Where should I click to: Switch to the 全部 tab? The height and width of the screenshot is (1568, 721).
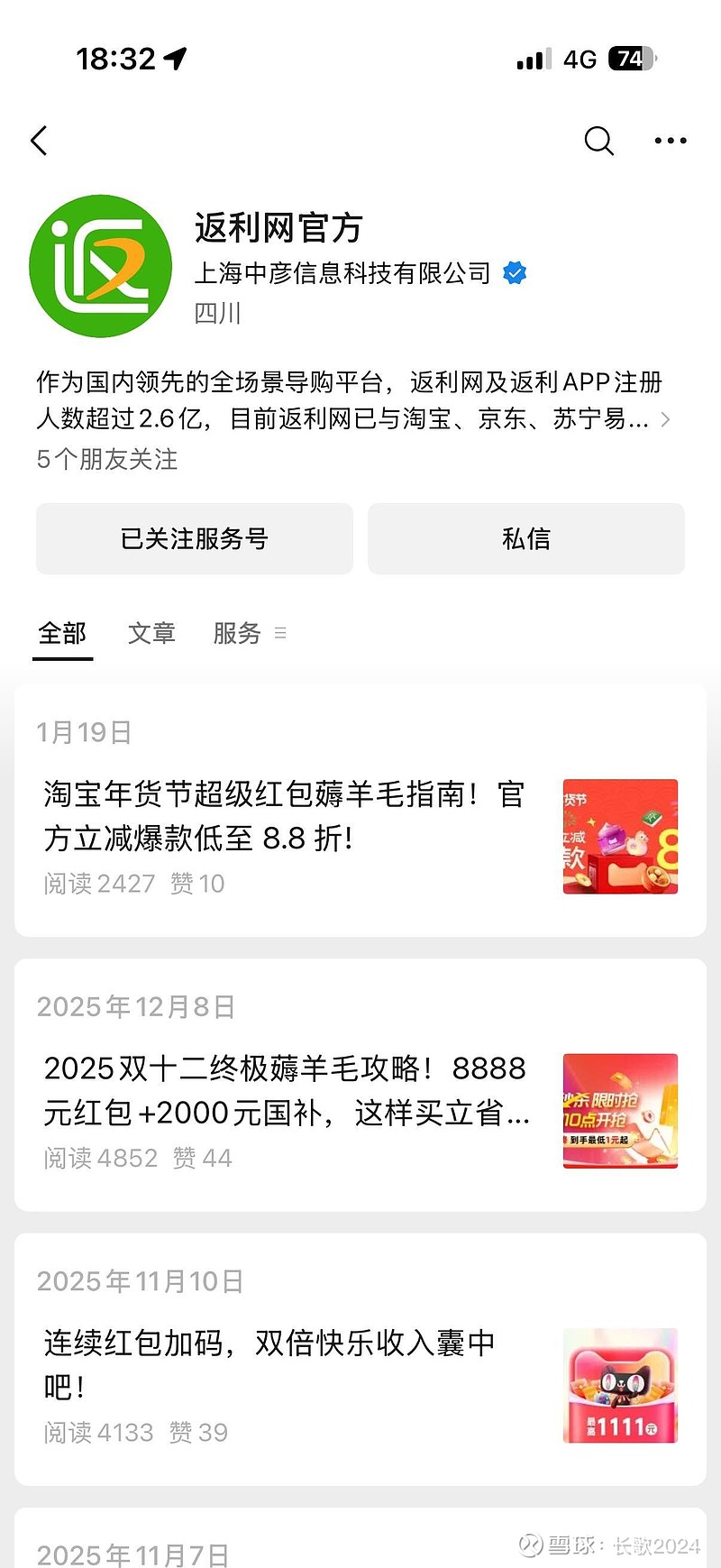tap(62, 633)
